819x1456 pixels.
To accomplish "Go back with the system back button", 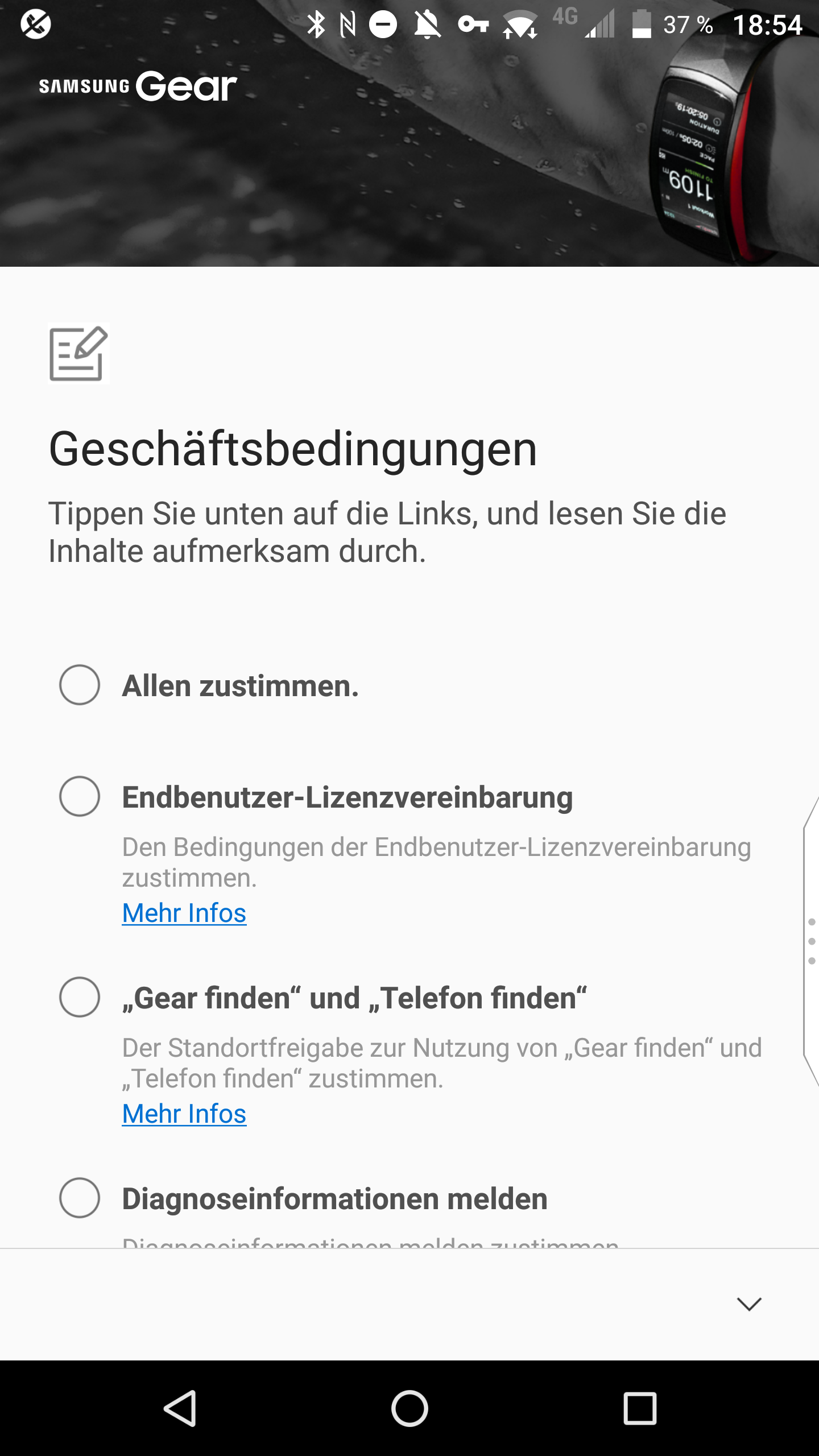I will [181, 1408].
